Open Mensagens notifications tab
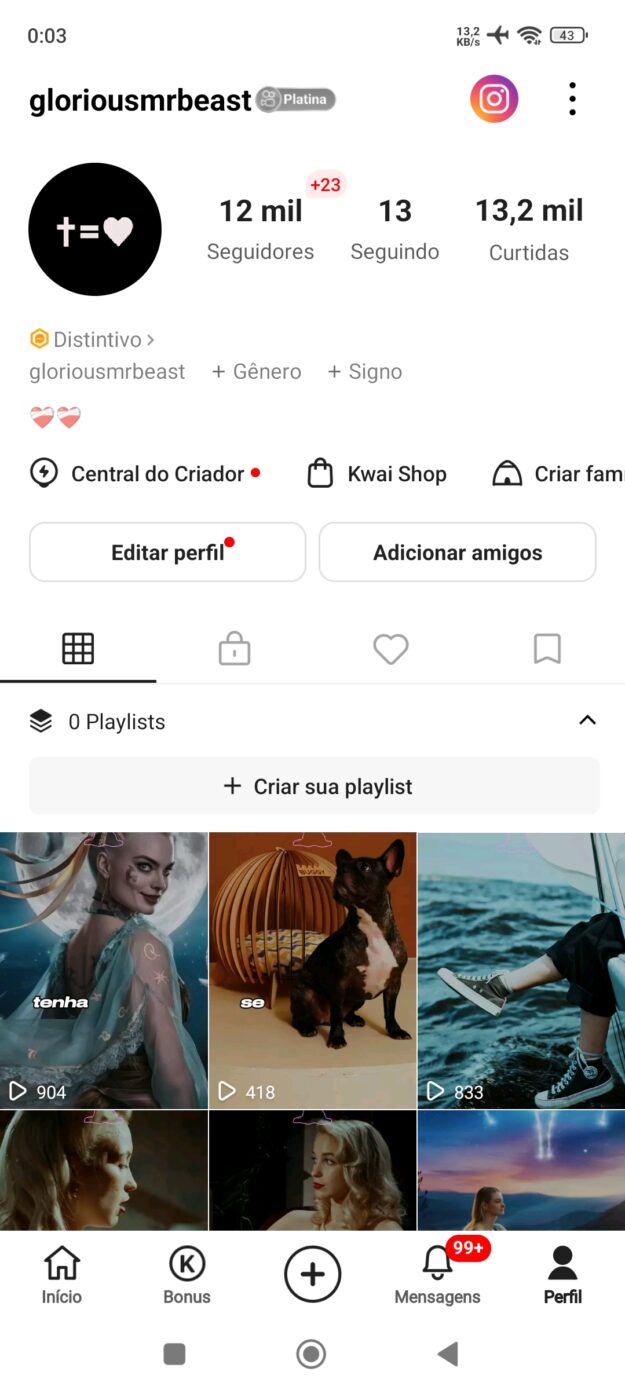 pyautogui.click(x=438, y=1276)
